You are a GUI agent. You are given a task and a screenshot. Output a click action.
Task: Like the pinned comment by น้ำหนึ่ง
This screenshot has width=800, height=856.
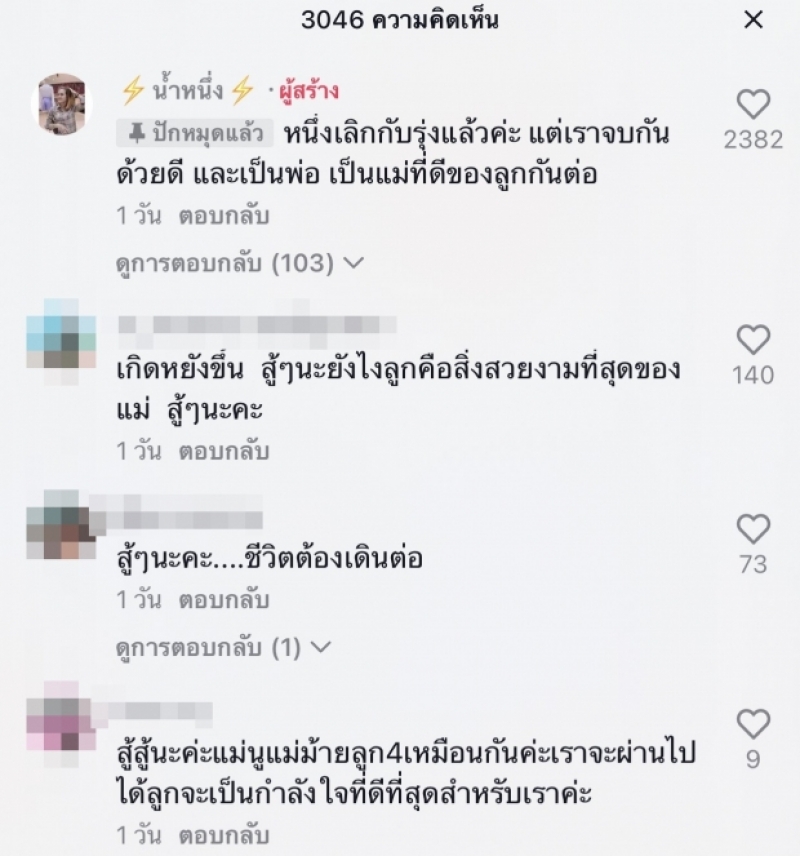coord(753,104)
